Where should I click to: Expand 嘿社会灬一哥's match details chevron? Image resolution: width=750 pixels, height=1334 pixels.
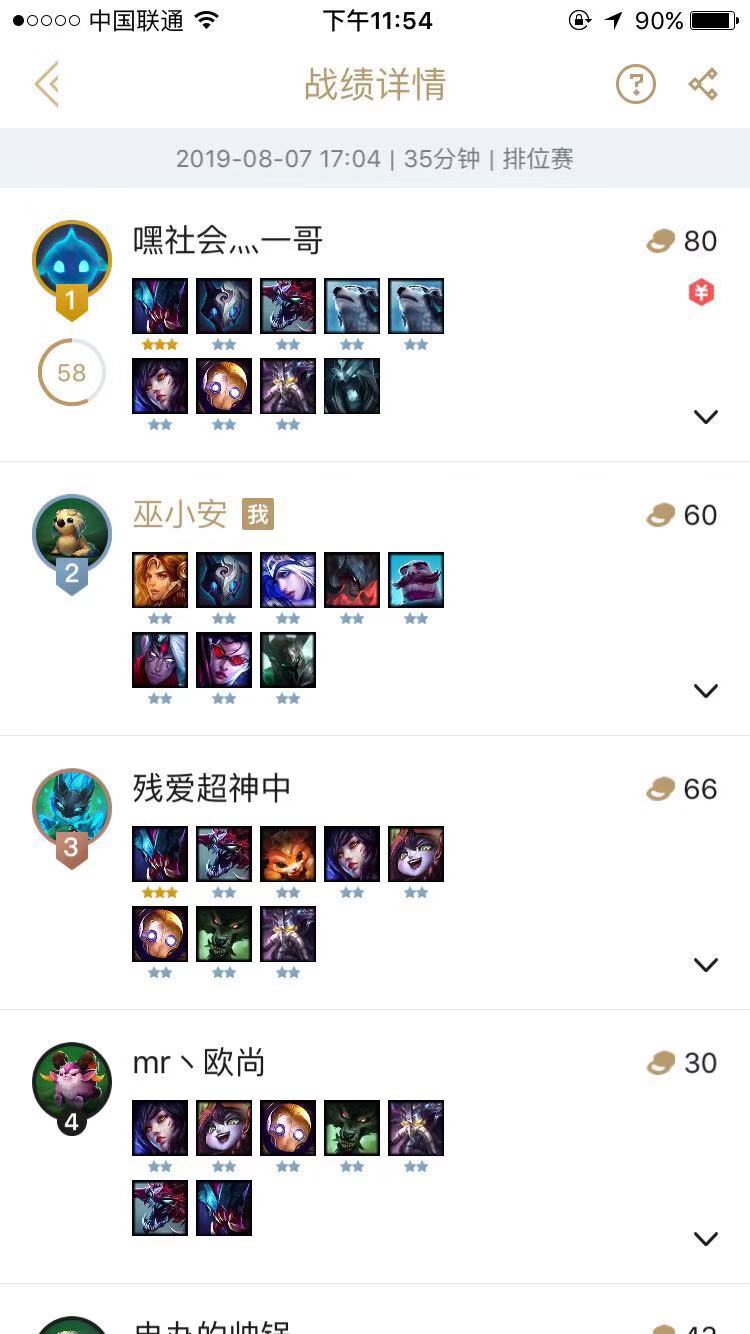(706, 417)
